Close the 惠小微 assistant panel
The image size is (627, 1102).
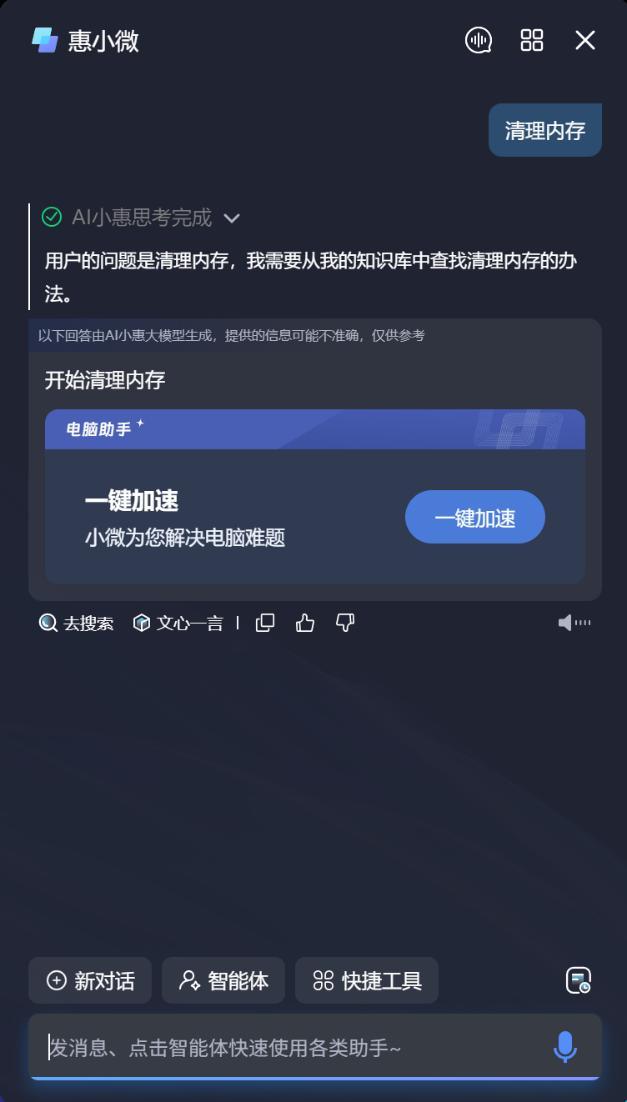pos(585,40)
